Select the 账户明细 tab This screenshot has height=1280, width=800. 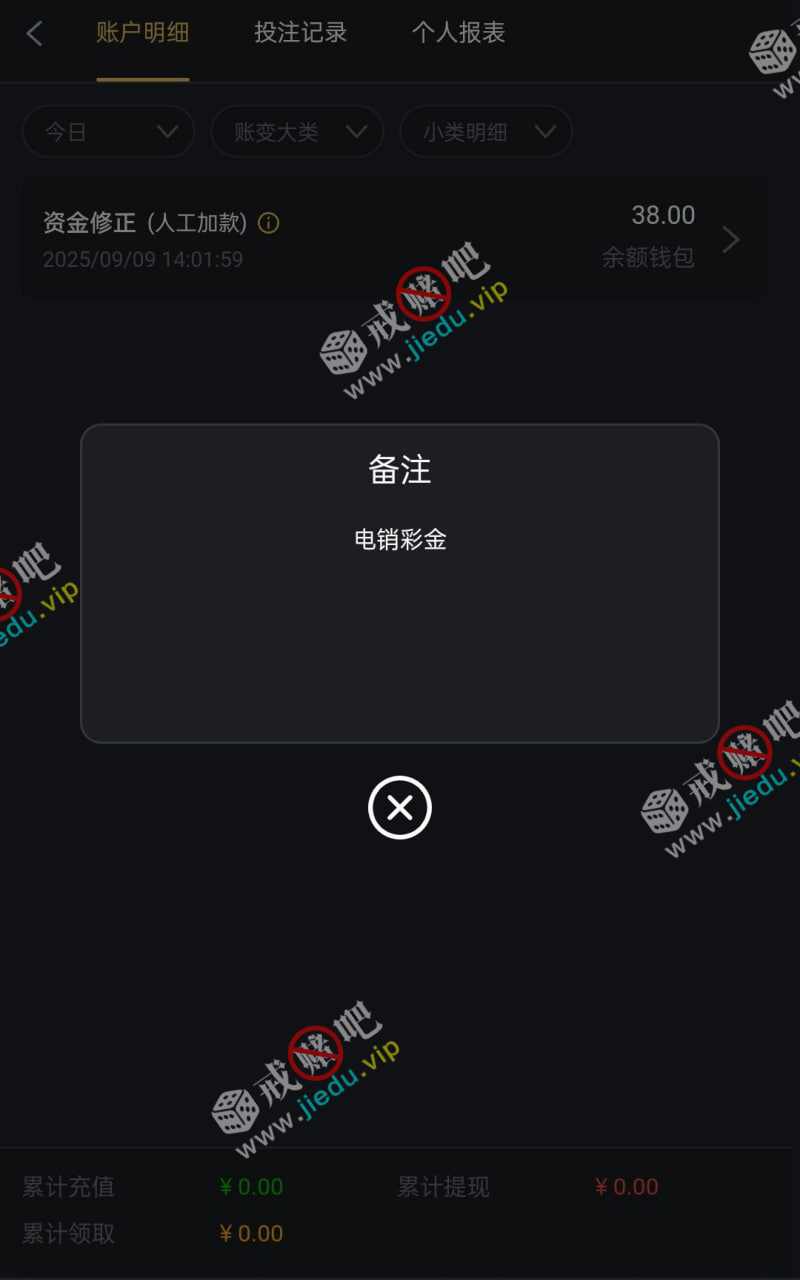142,33
